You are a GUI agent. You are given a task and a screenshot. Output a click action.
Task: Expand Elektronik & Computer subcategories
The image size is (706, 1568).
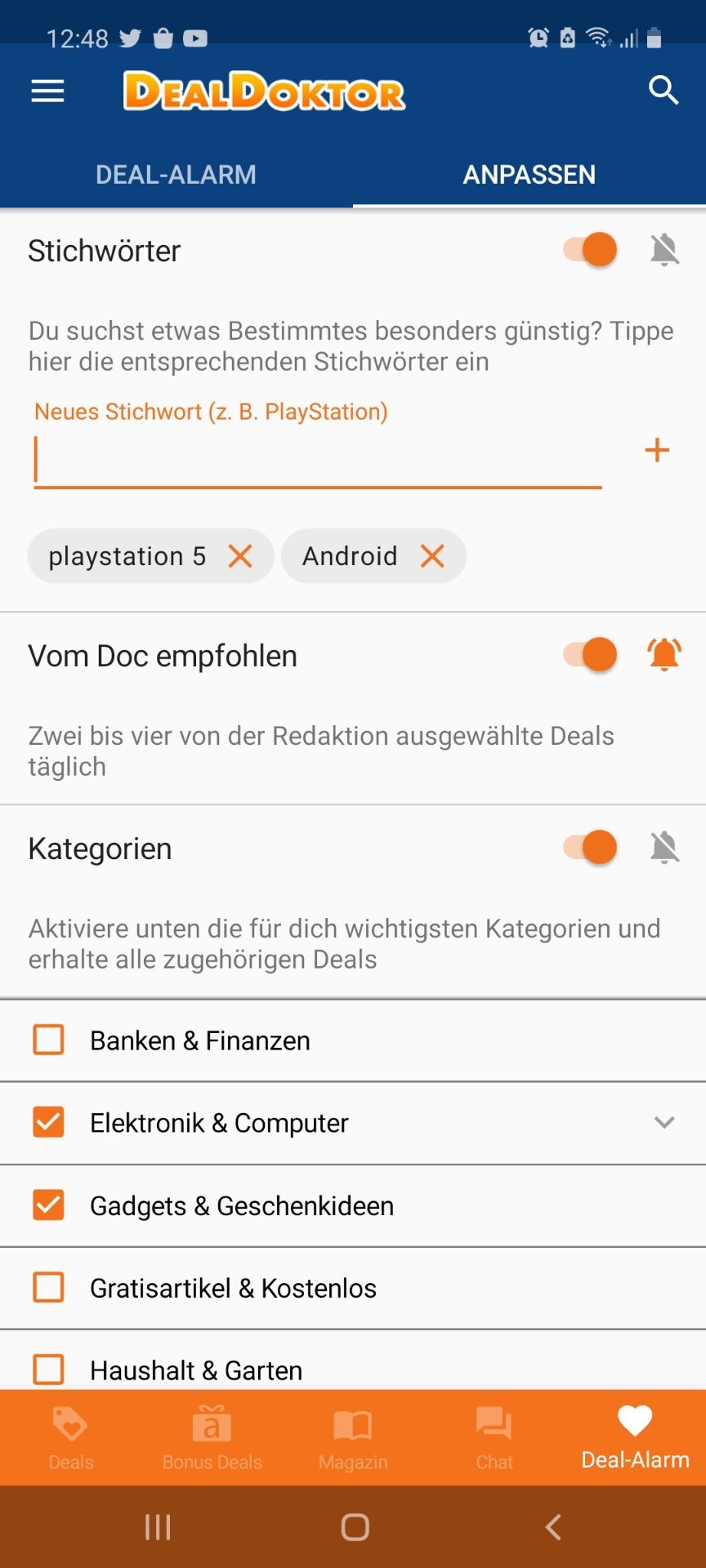tap(664, 1122)
